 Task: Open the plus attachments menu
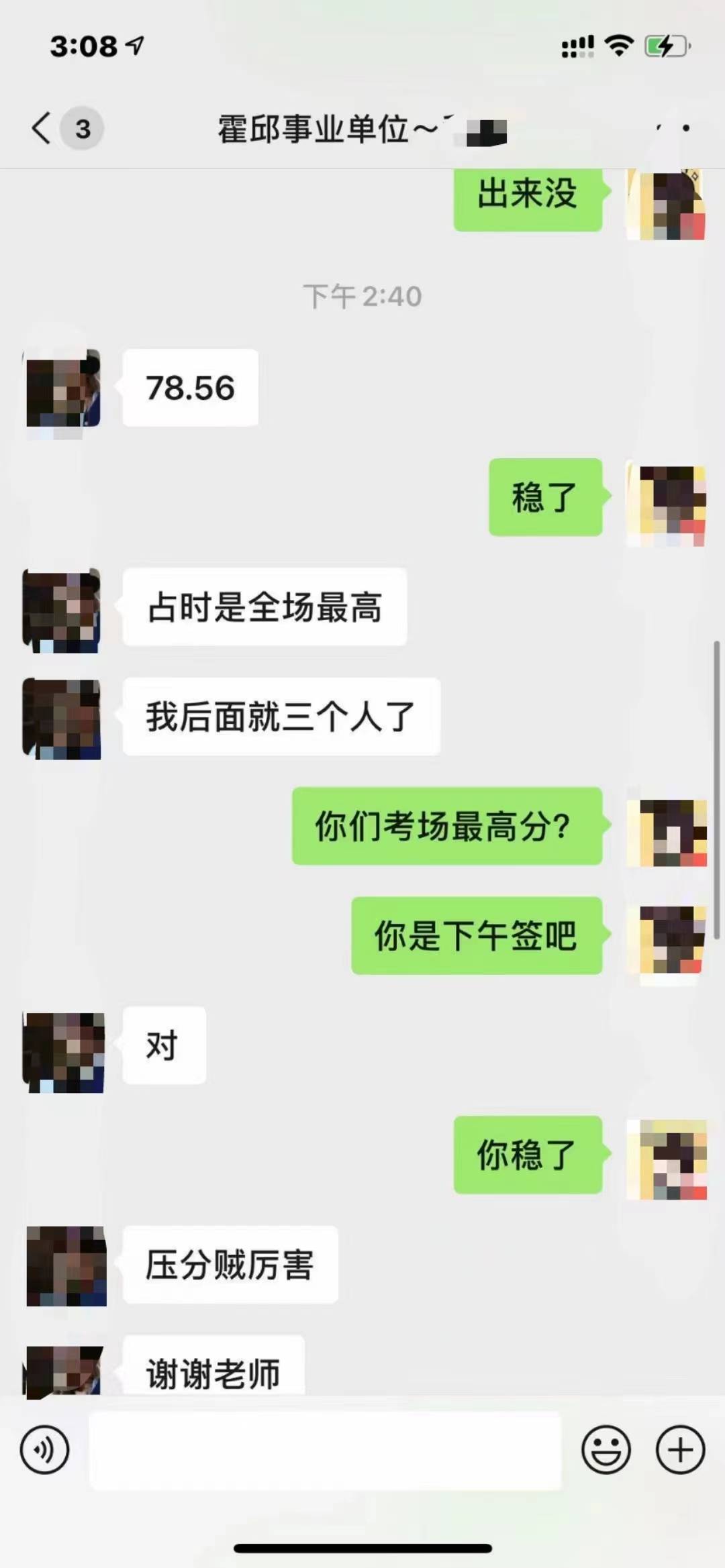680,1450
